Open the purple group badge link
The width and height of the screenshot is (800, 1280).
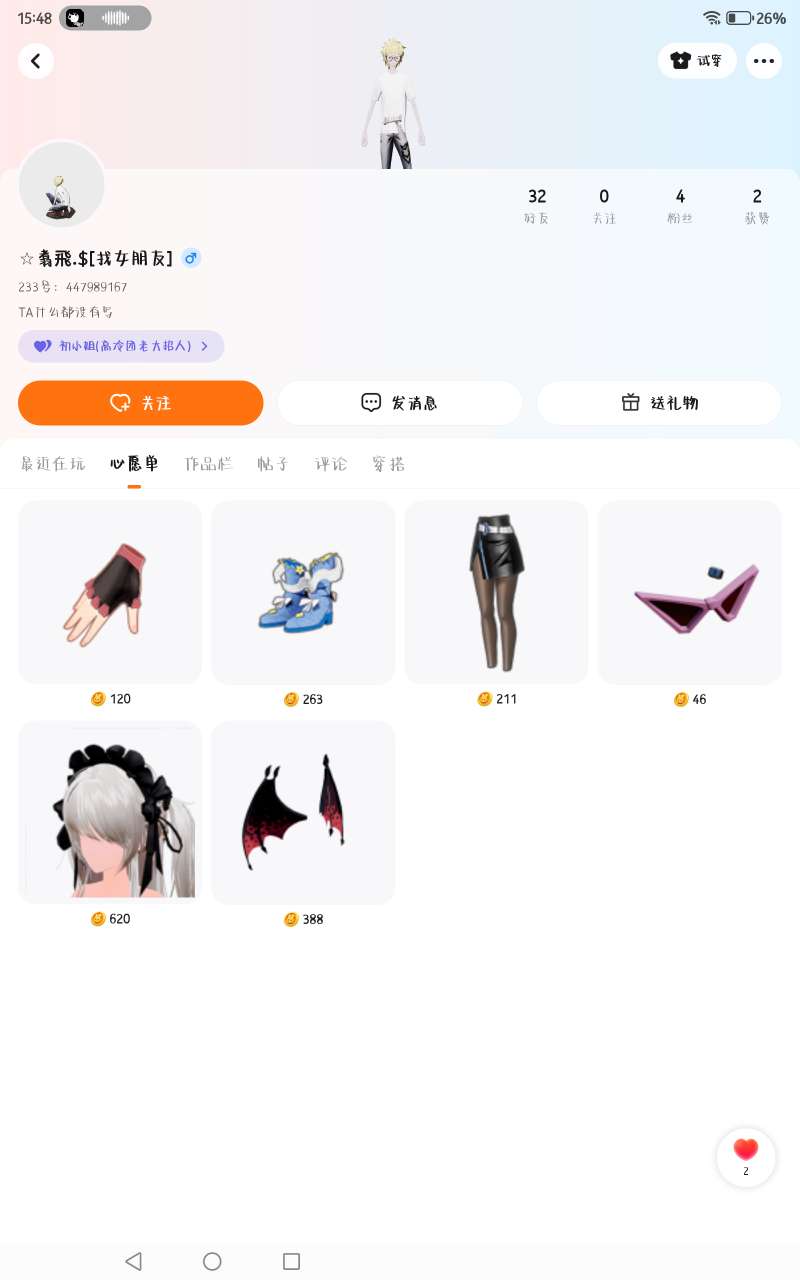(121, 346)
